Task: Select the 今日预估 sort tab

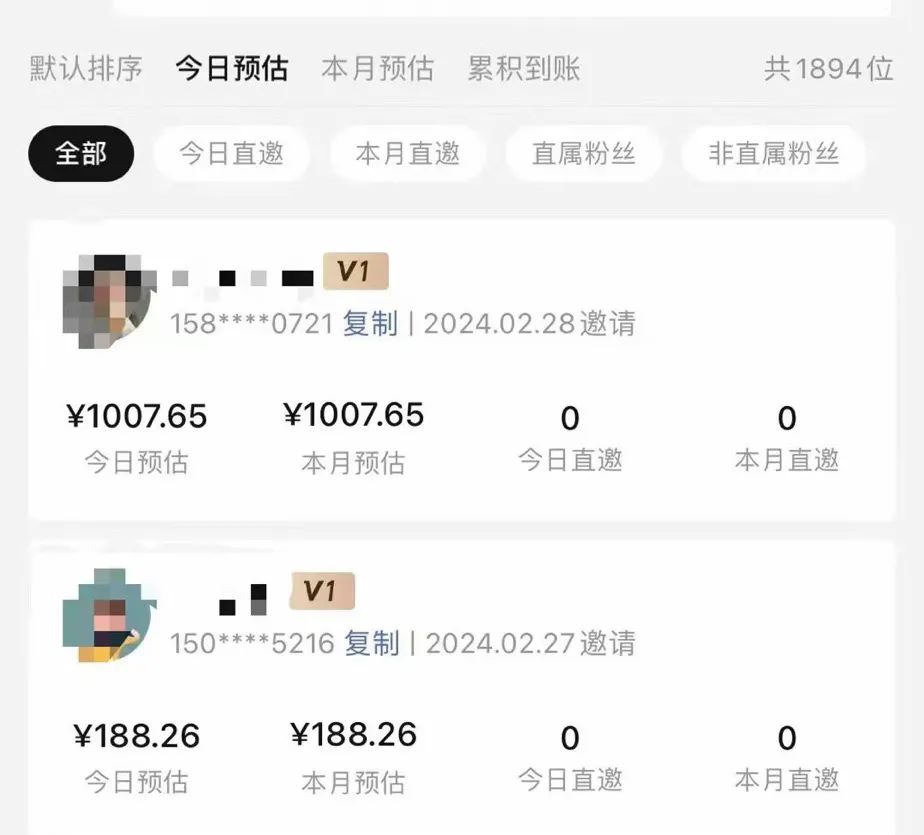Action: click(x=232, y=69)
